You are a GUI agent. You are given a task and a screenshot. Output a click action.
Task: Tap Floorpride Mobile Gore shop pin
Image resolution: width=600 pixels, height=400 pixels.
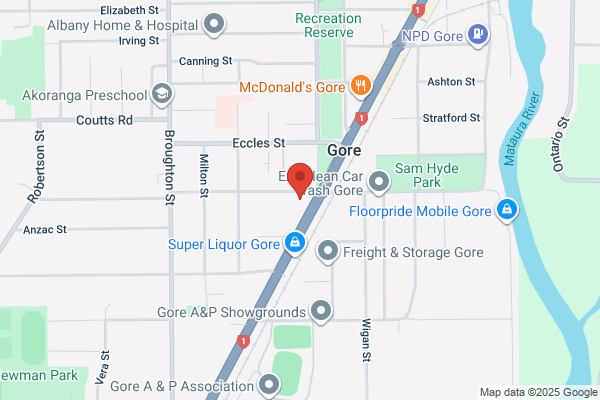507,210
